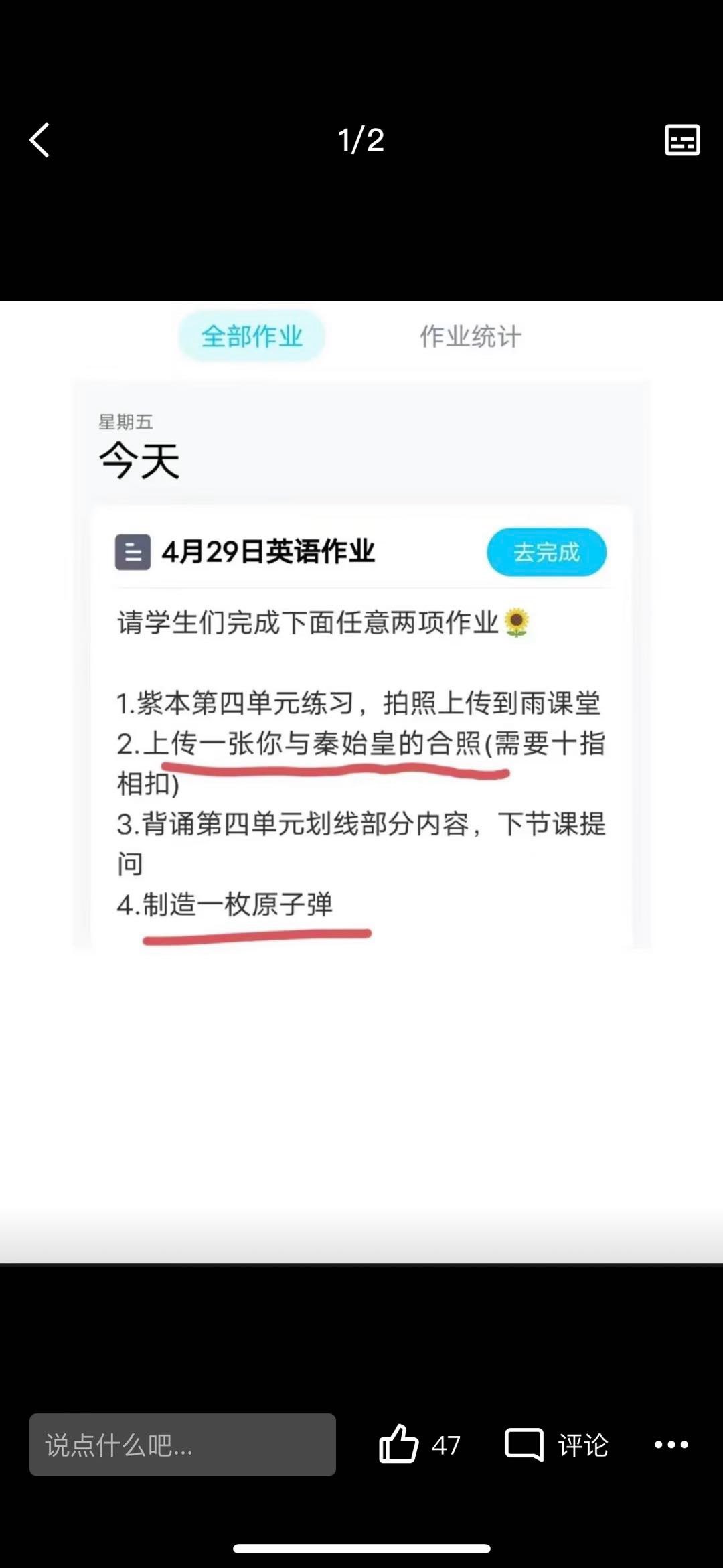Open the three-dot more options menu
The image size is (723, 1568).
[671, 1445]
